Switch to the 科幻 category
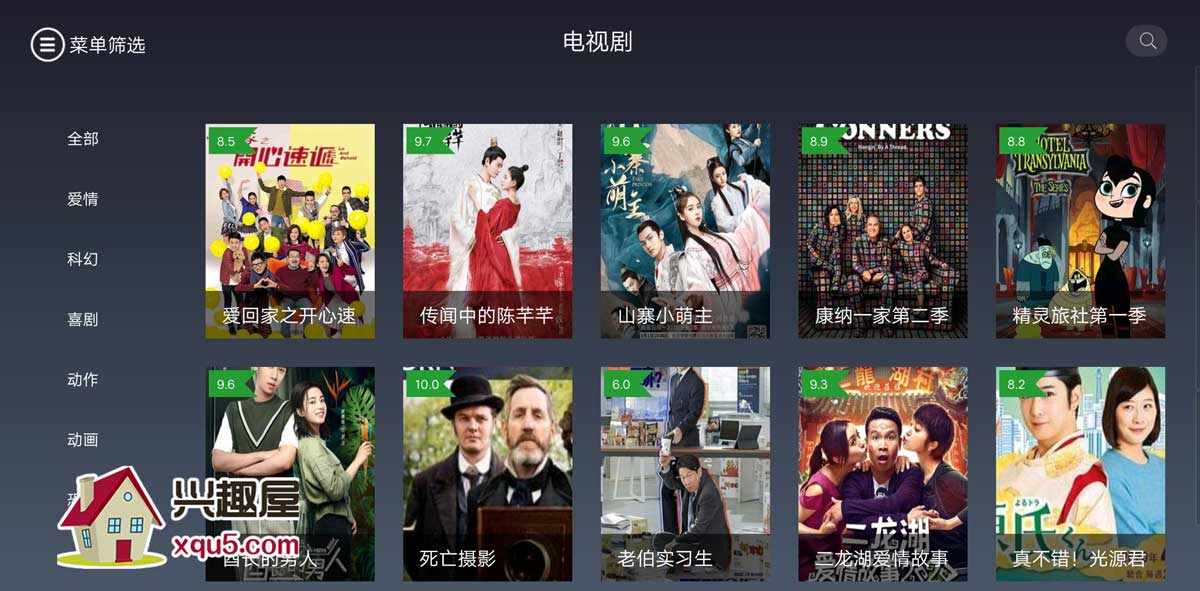Image resolution: width=1200 pixels, height=591 pixels. [x=83, y=259]
